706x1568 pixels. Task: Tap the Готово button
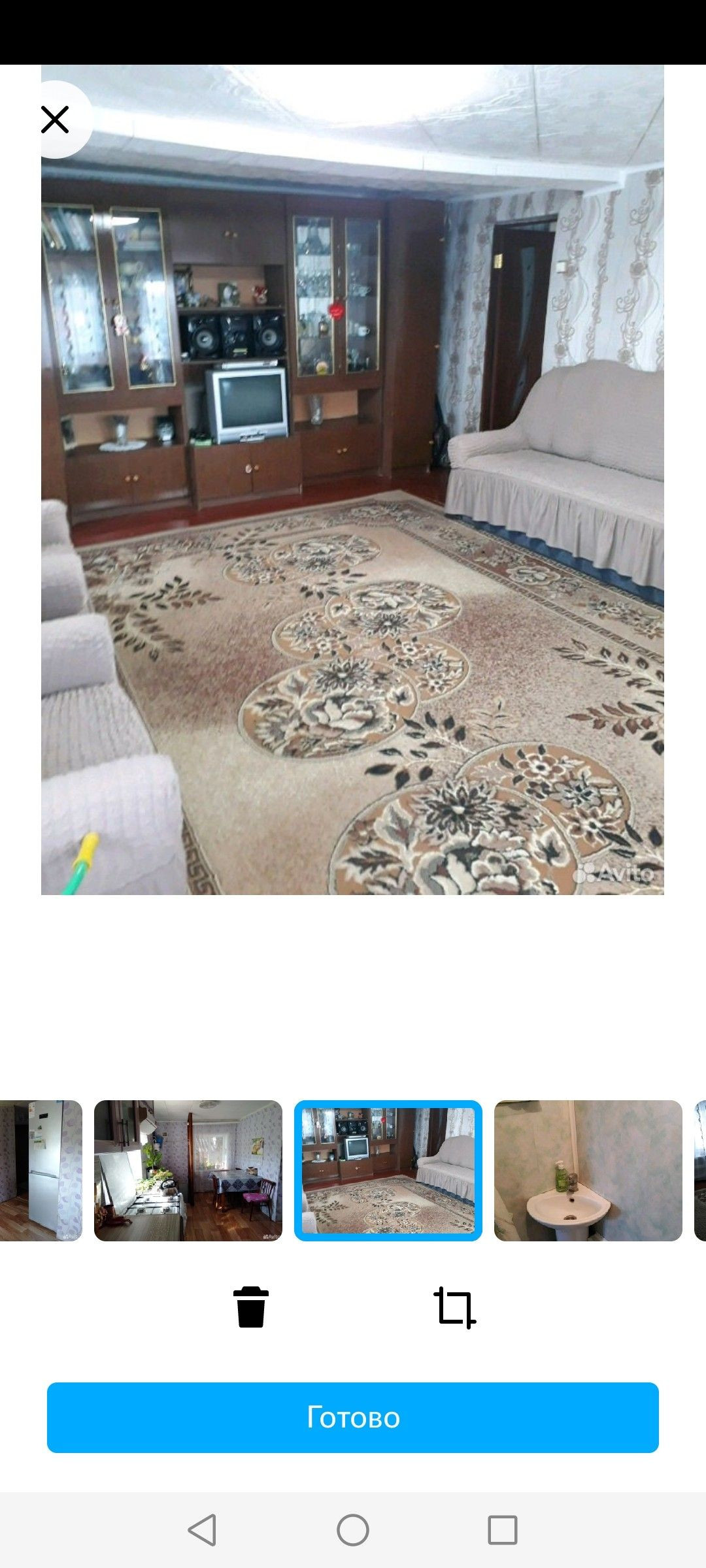coord(353,1417)
